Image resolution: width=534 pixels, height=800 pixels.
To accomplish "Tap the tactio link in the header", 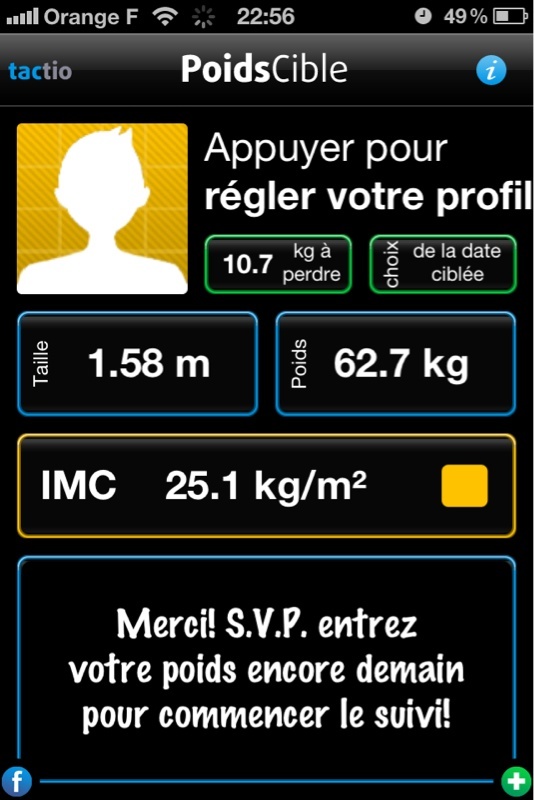I will [40, 71].
